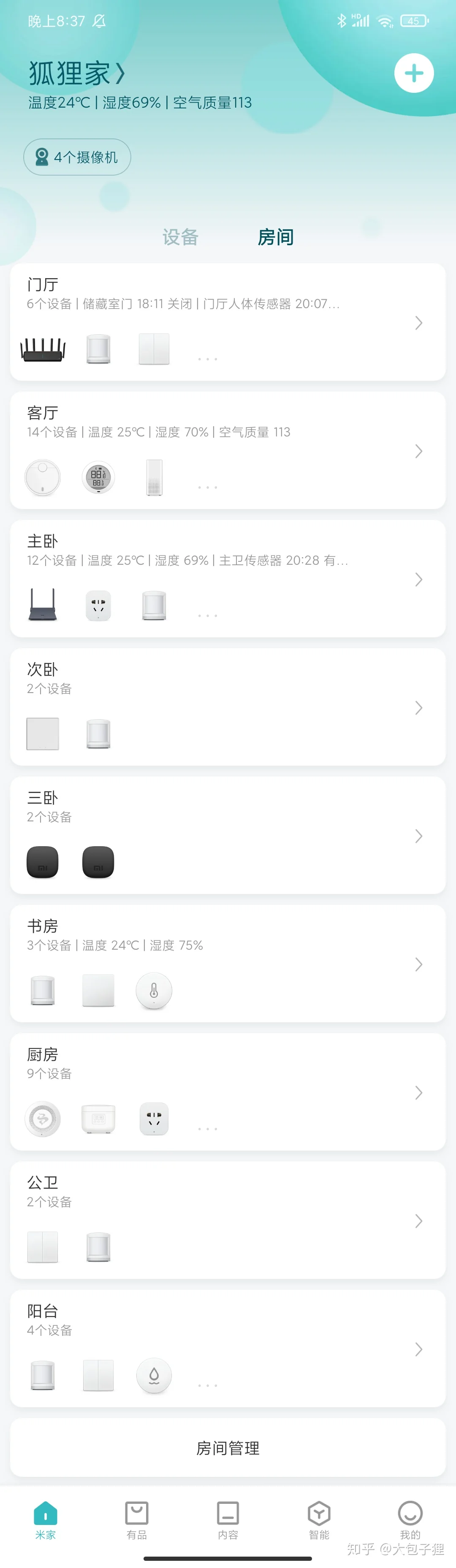Switch to the 设备 tab
The height and width of the screenshot is (1568, 456).
(x=180, y=237)
